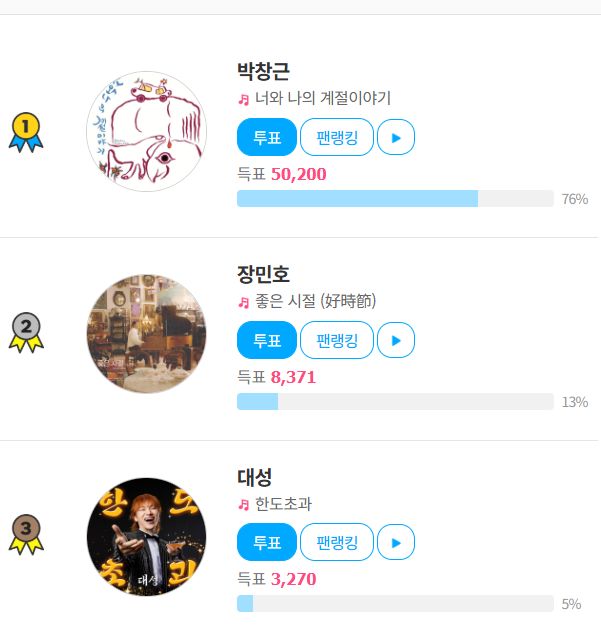Open 대성's album cover
601x638 pixels.
pyautogui.click(x=146, y=537)
